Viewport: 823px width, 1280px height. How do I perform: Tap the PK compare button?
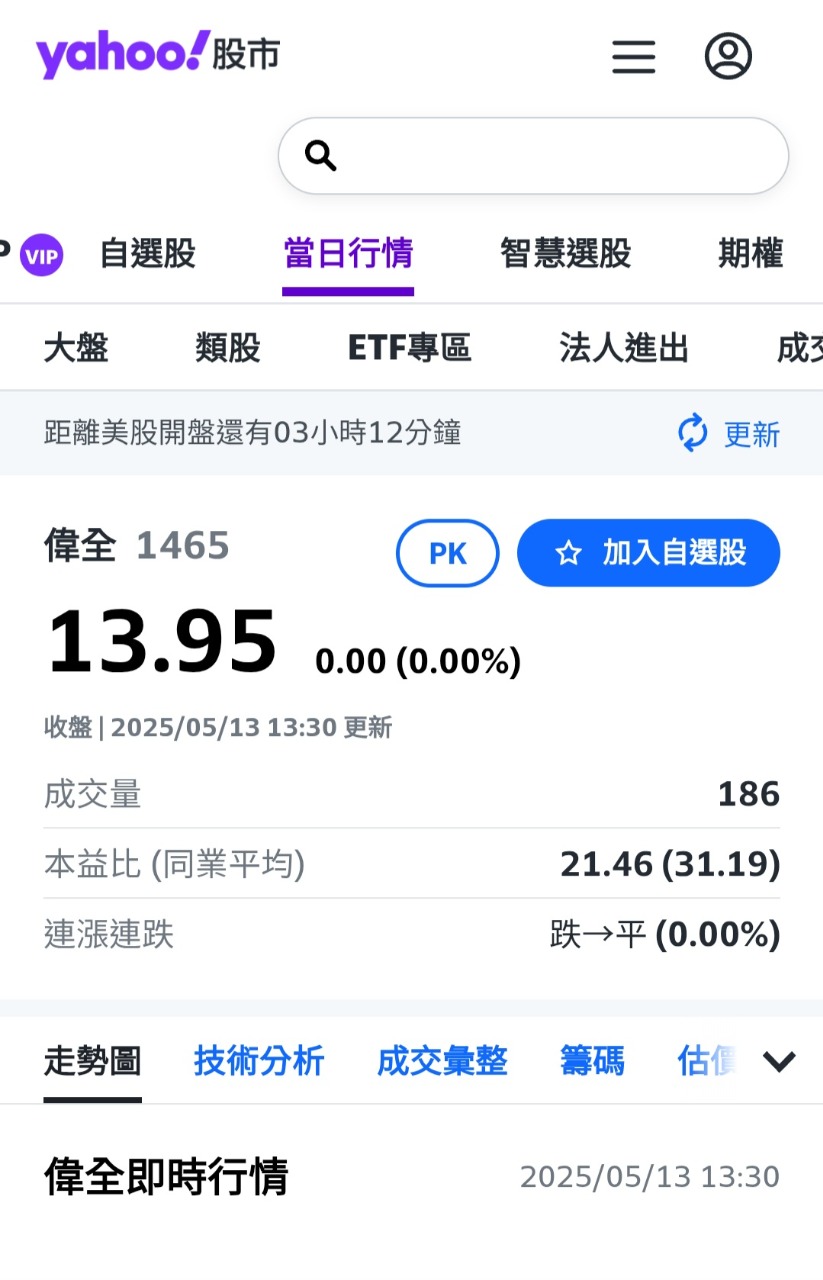[447, 553]
